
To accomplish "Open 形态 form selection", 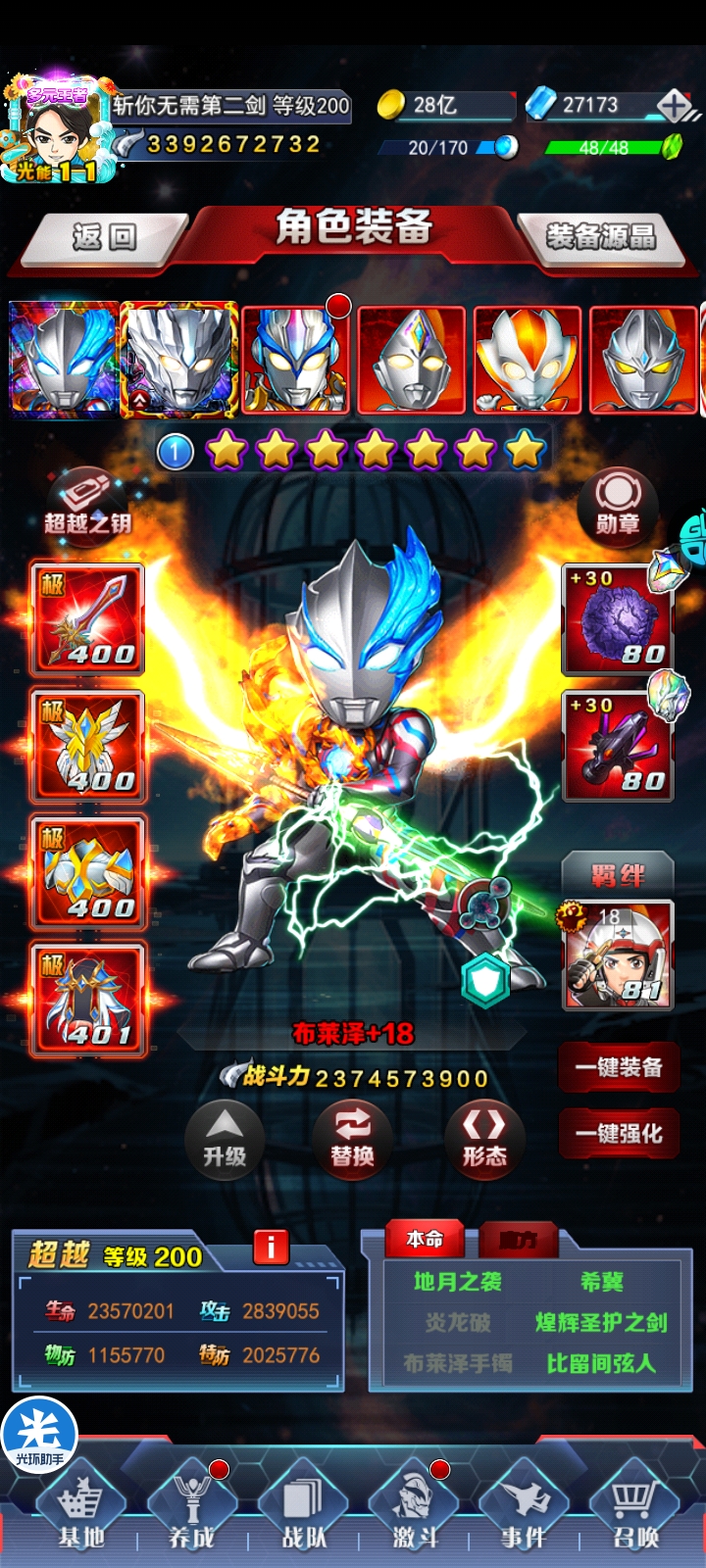I will (x=485, y=1140).
